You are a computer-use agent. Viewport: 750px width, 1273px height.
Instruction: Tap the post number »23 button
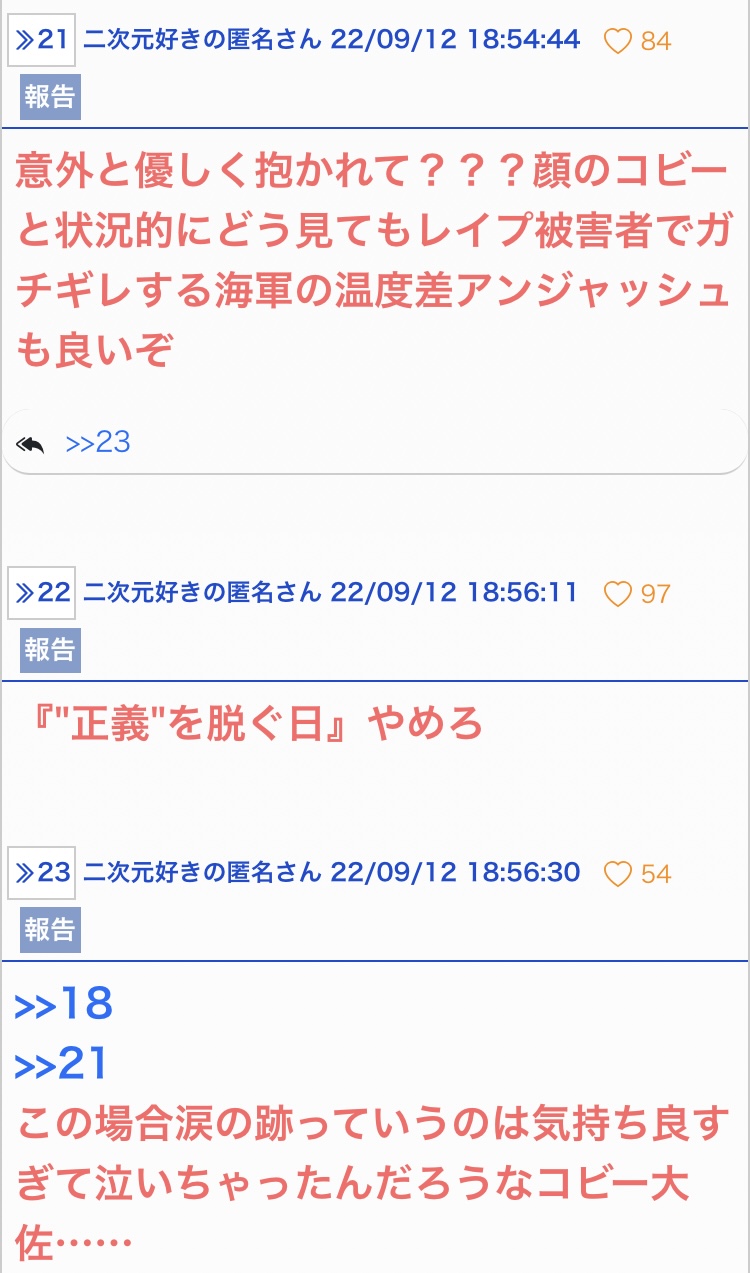coord(41,873)
